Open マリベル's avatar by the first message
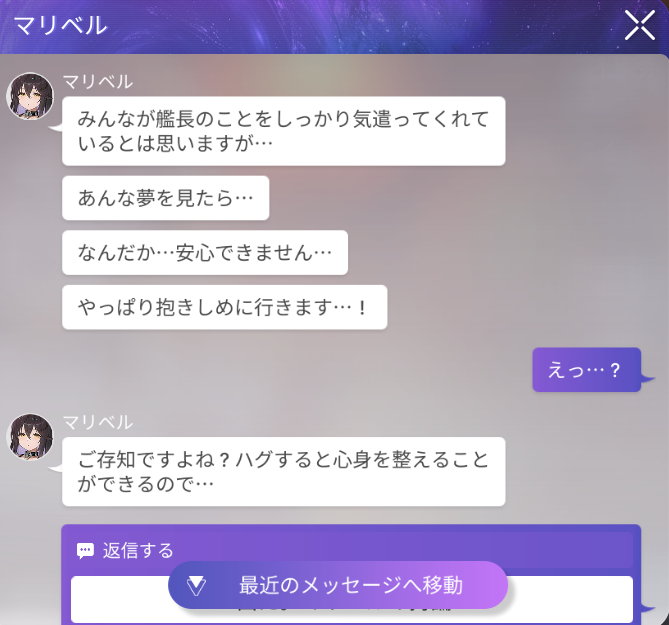Viewport: 669px width, 625px height. tap(30, 96)
